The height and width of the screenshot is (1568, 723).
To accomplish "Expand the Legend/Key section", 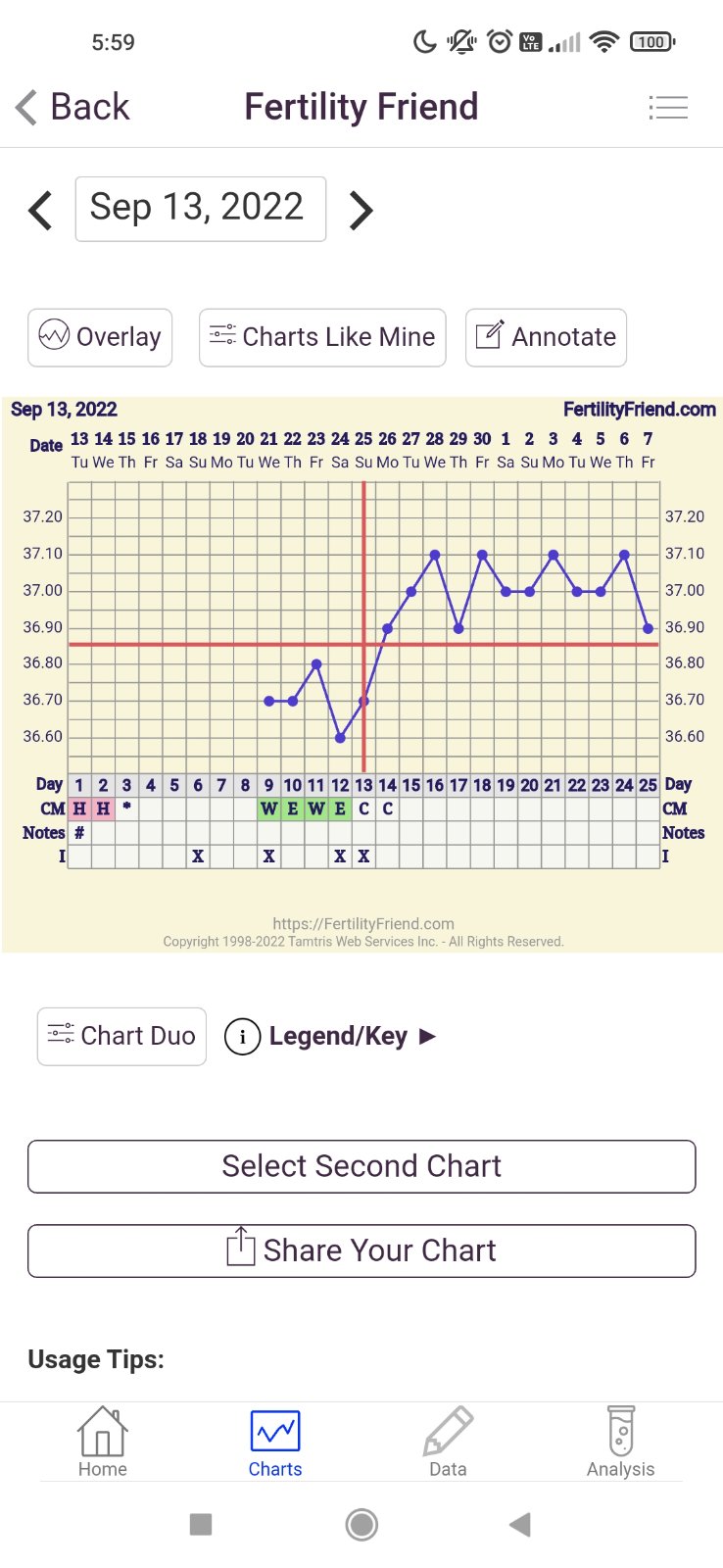I will pyautogui.click(x=331, y=1036).
